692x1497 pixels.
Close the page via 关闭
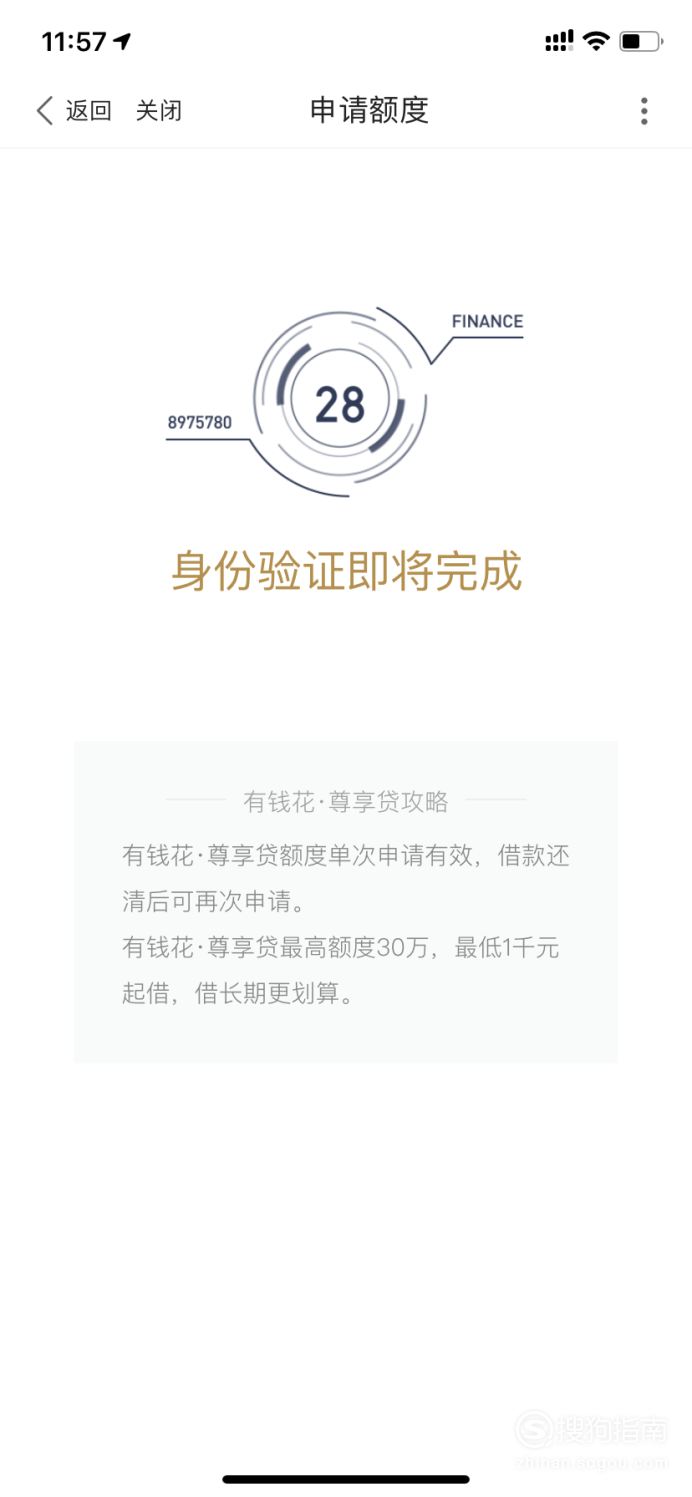pos(159,110)
